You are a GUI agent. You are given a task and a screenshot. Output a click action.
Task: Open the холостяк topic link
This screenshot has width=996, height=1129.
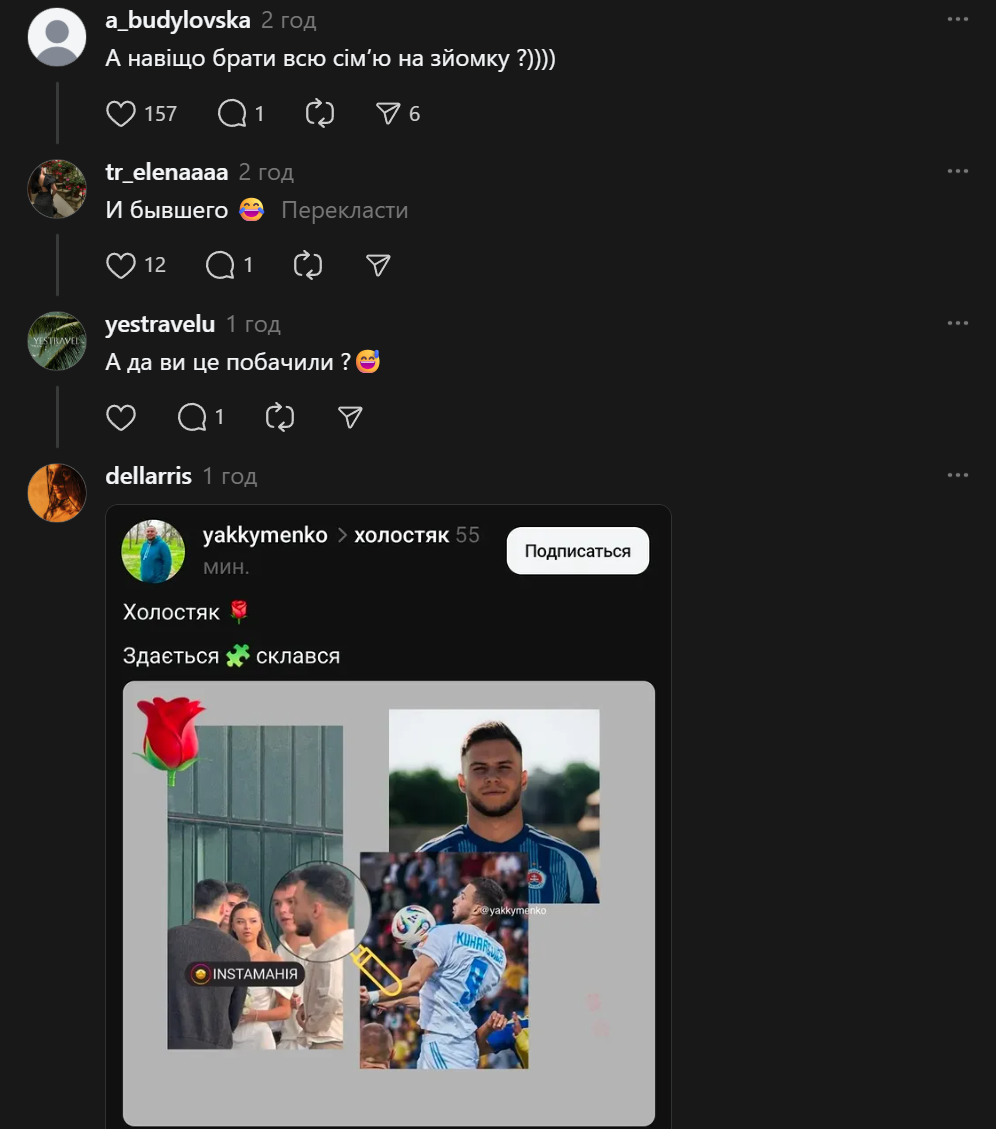(401, 535)
